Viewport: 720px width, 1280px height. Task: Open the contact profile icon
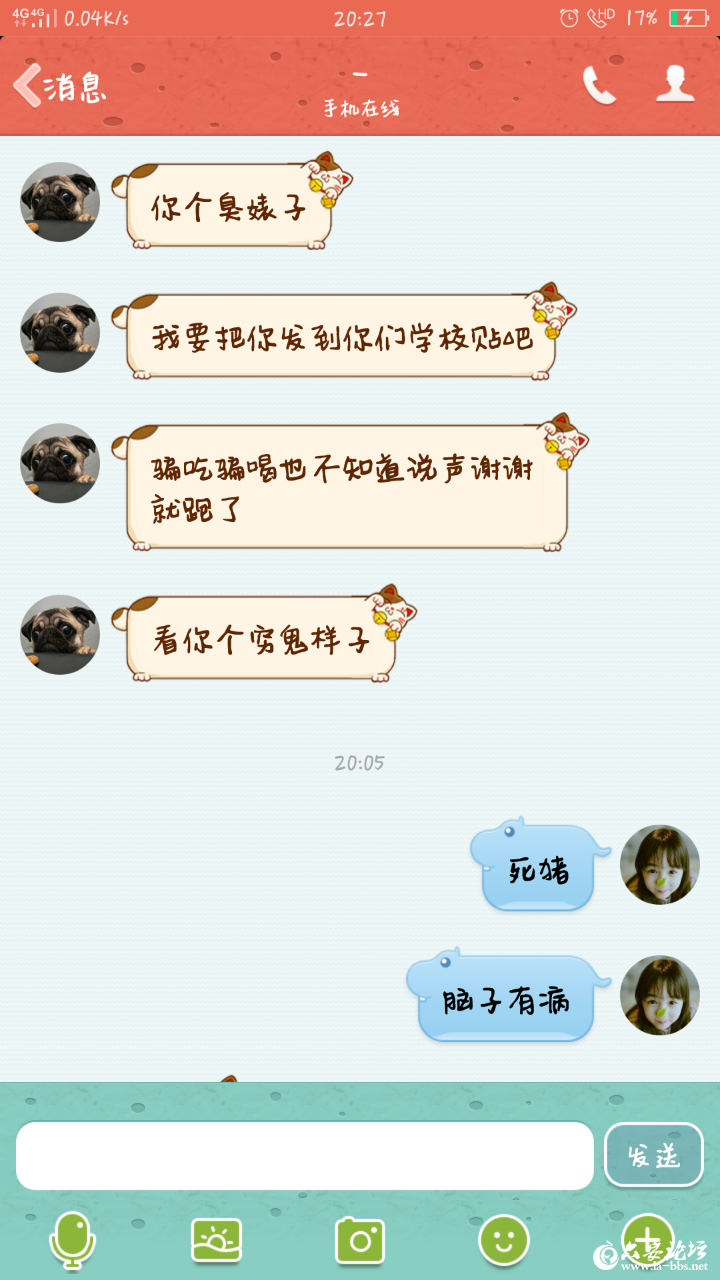(x=675, y=85)
